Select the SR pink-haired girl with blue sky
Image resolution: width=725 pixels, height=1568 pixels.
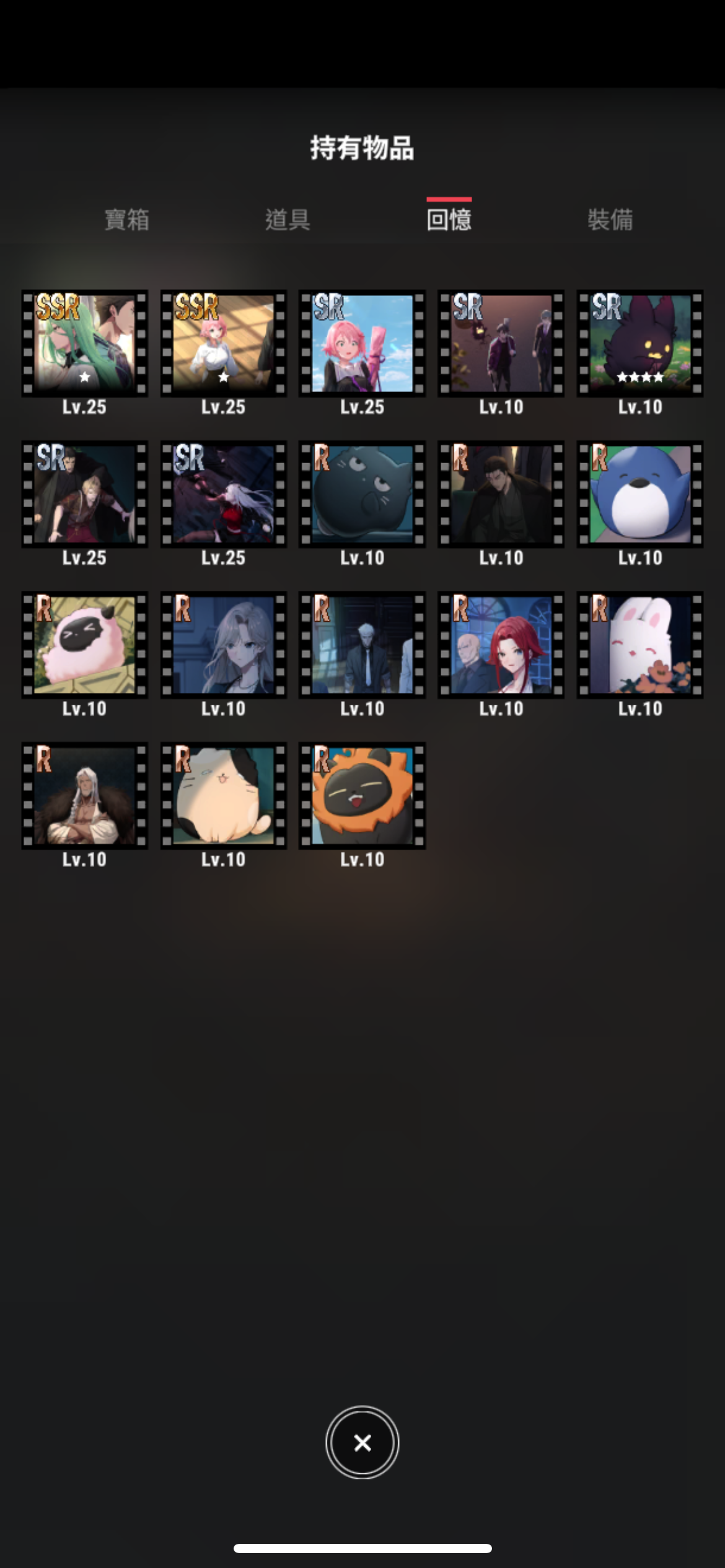(x=362, y=343)
